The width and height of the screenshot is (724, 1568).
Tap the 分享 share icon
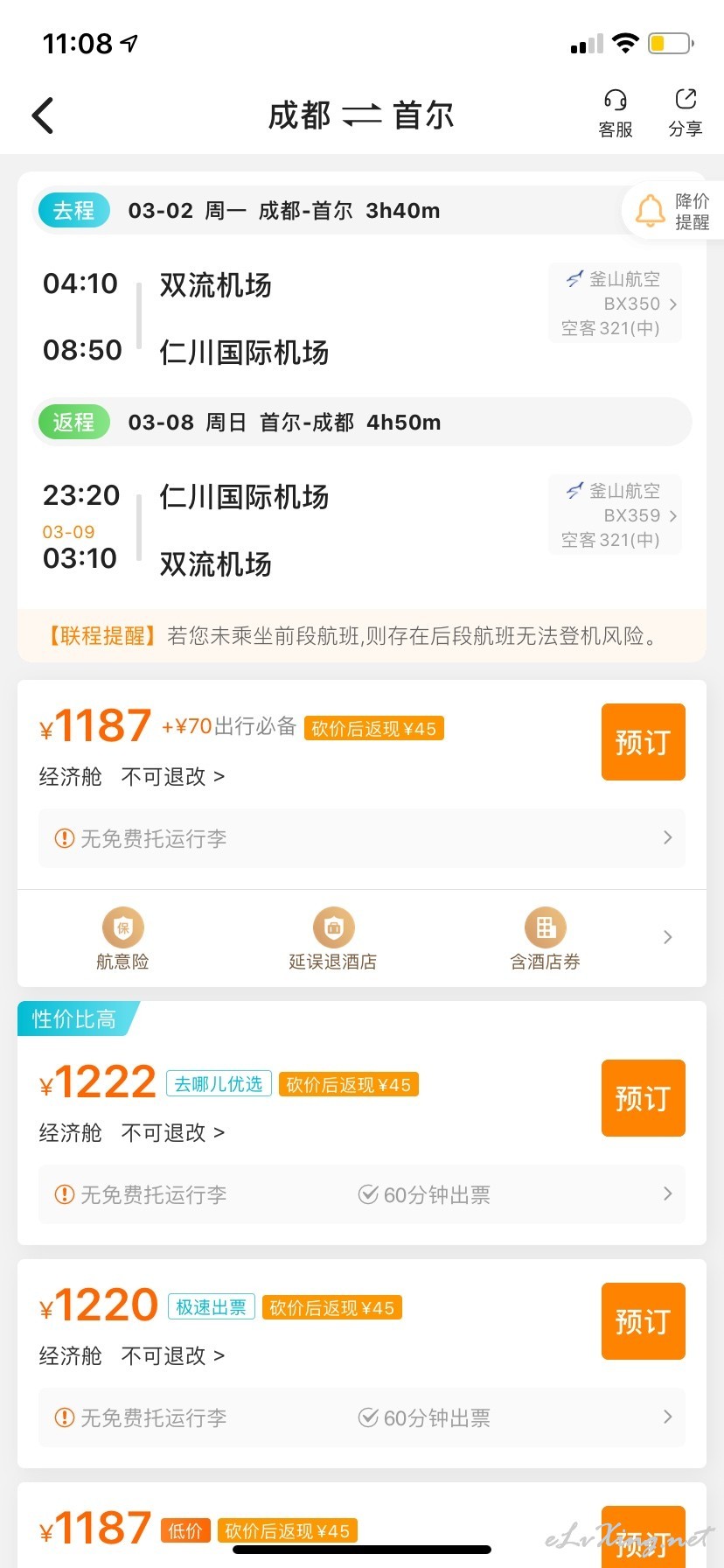click(x=686, y=114)
